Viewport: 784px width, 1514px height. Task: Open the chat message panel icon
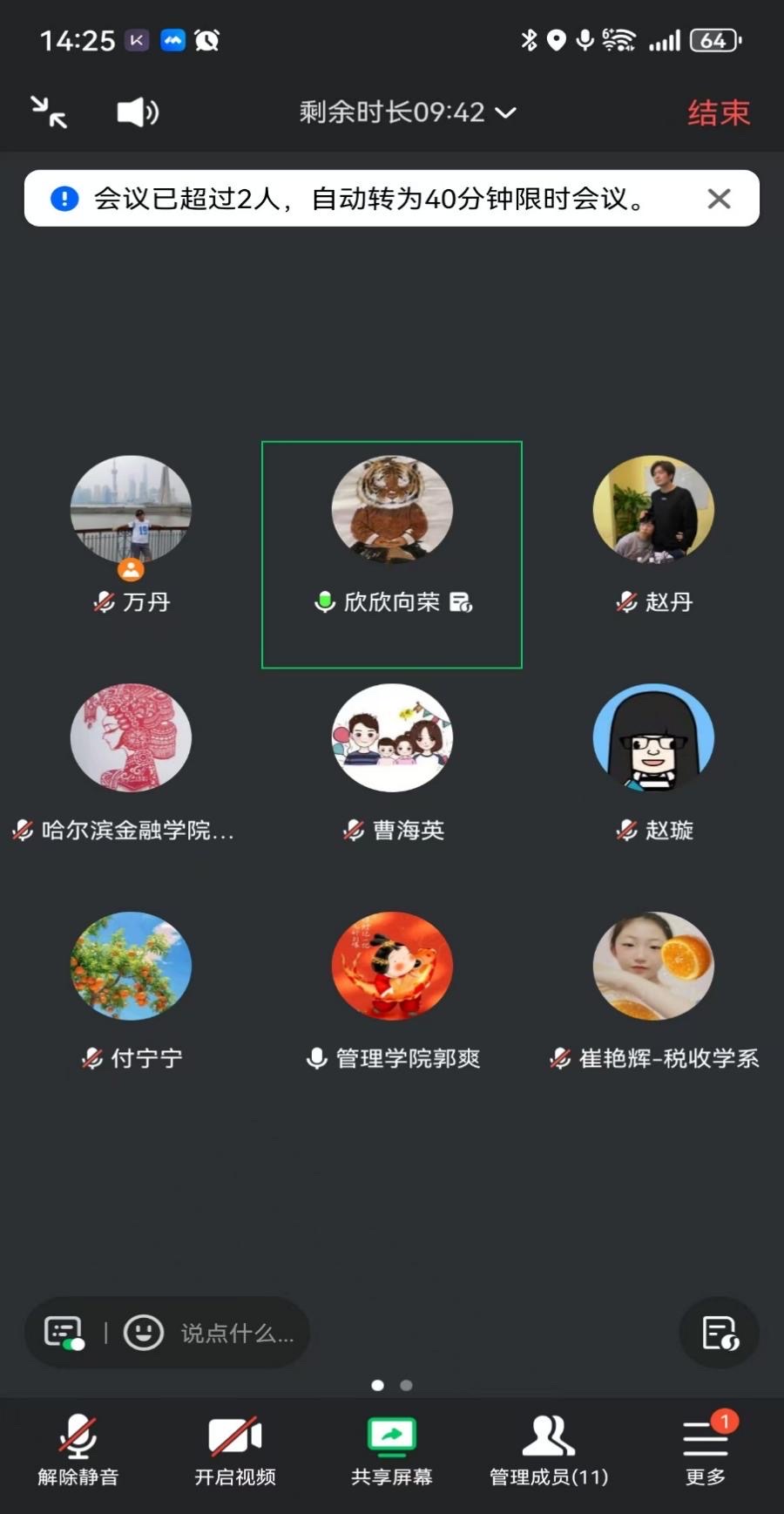(64, 1332)
